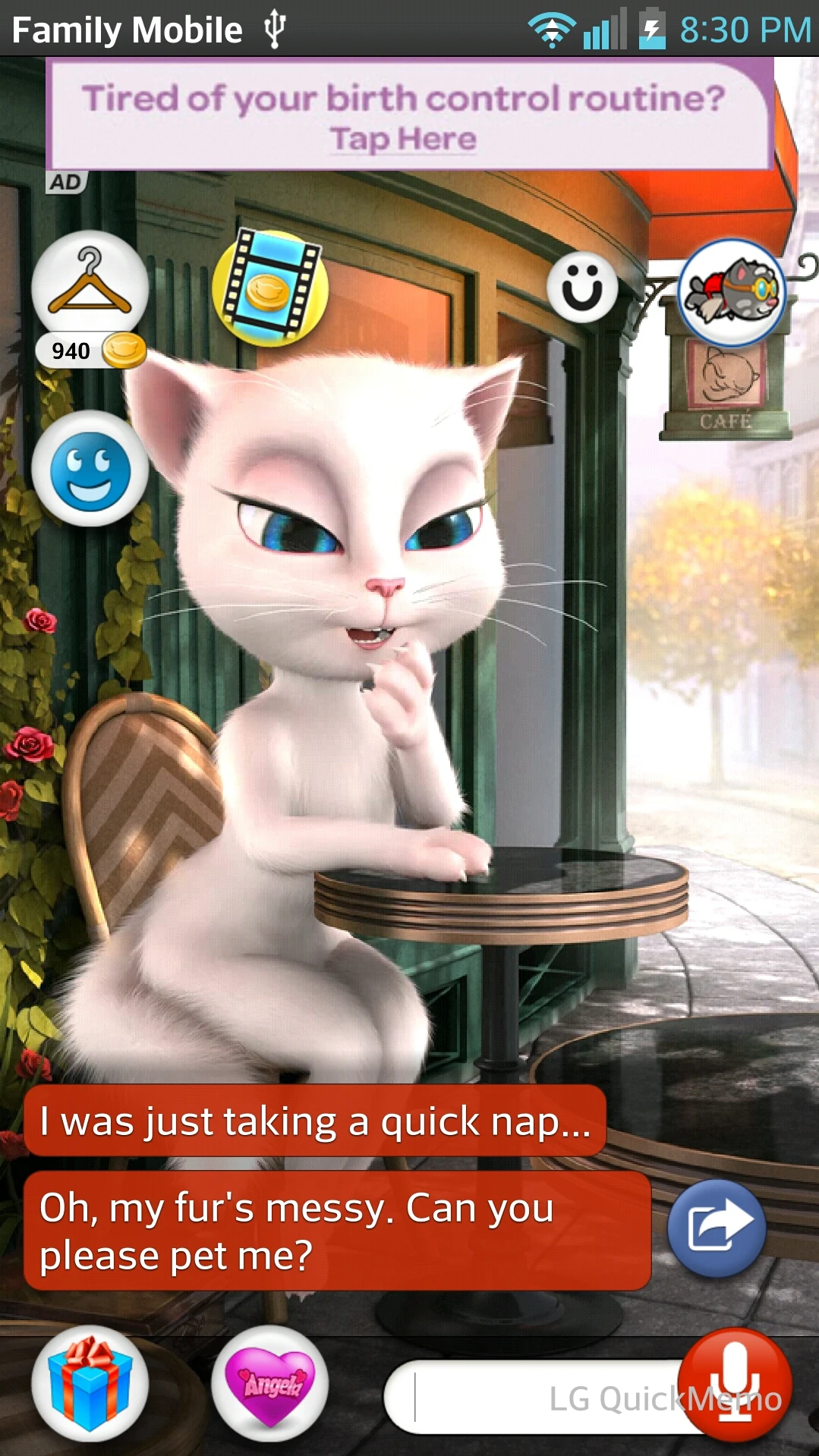Screen dimensions: 819x1456
Task: Tap the film strip coin video icon
Action: coord(270,288)
